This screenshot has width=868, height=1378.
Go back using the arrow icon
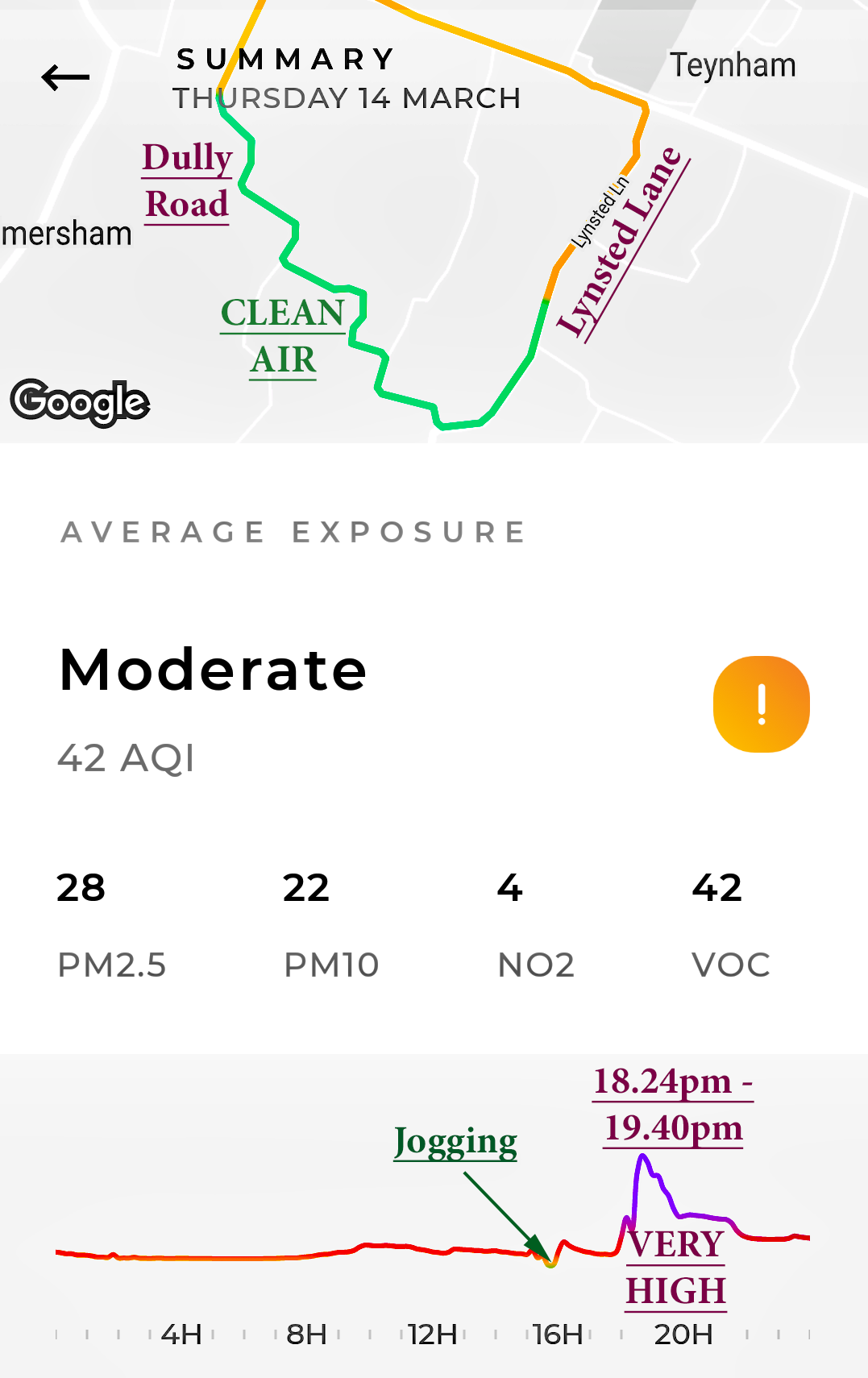coord(65,77)
